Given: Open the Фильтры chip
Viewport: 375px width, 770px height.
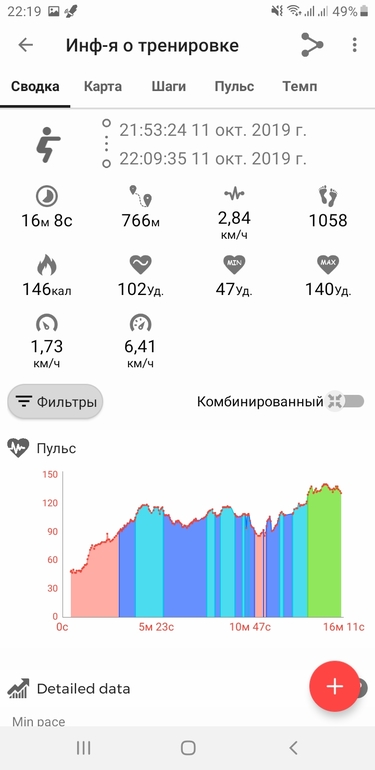Looking at the screenshot, I should (55, 402).
